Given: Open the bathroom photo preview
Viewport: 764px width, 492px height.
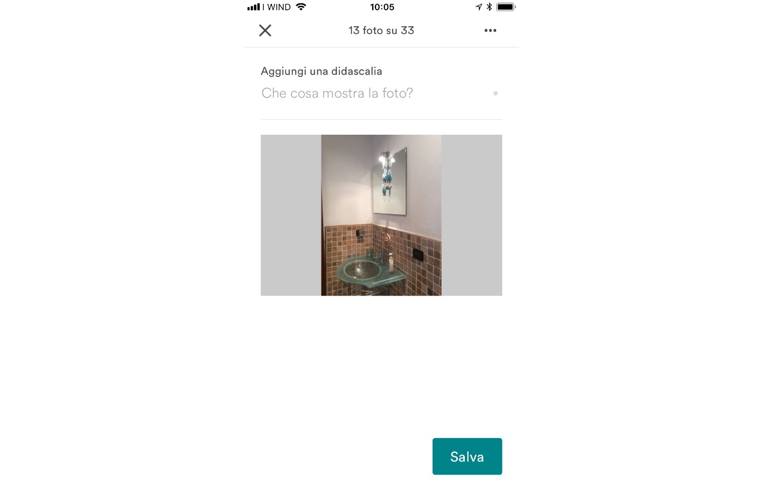Looking at the screenshot, I should pyautogui.click(x=381, y=215).
